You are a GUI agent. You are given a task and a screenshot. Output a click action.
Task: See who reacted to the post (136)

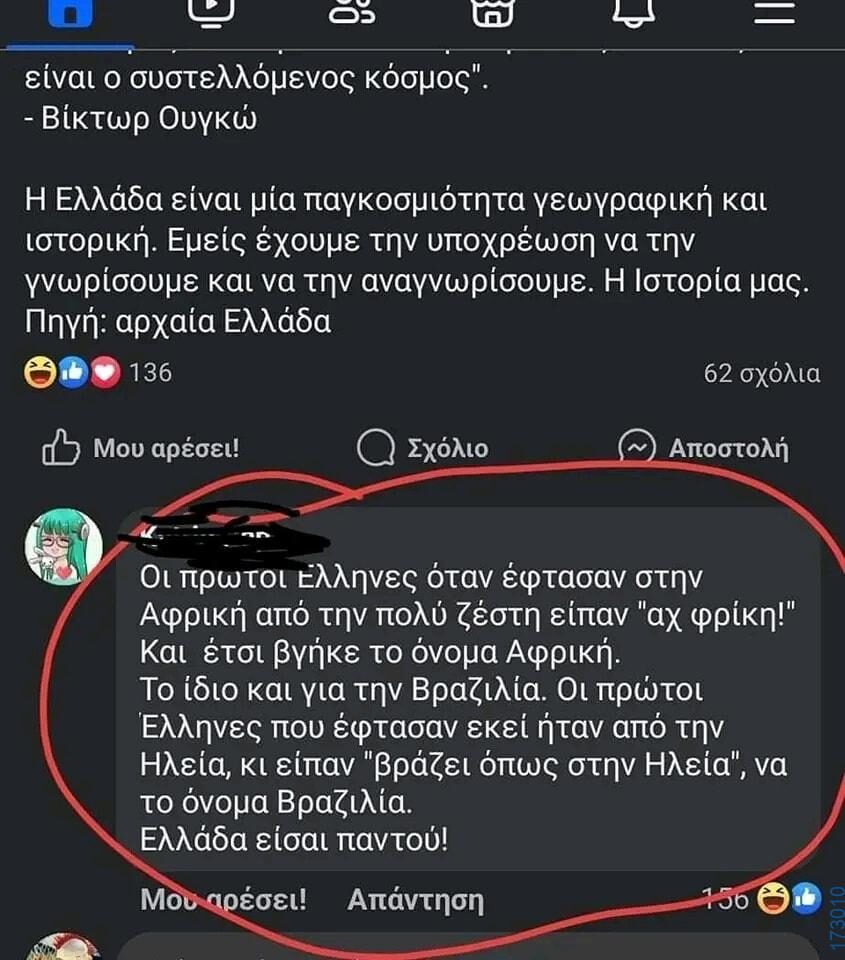98,373
